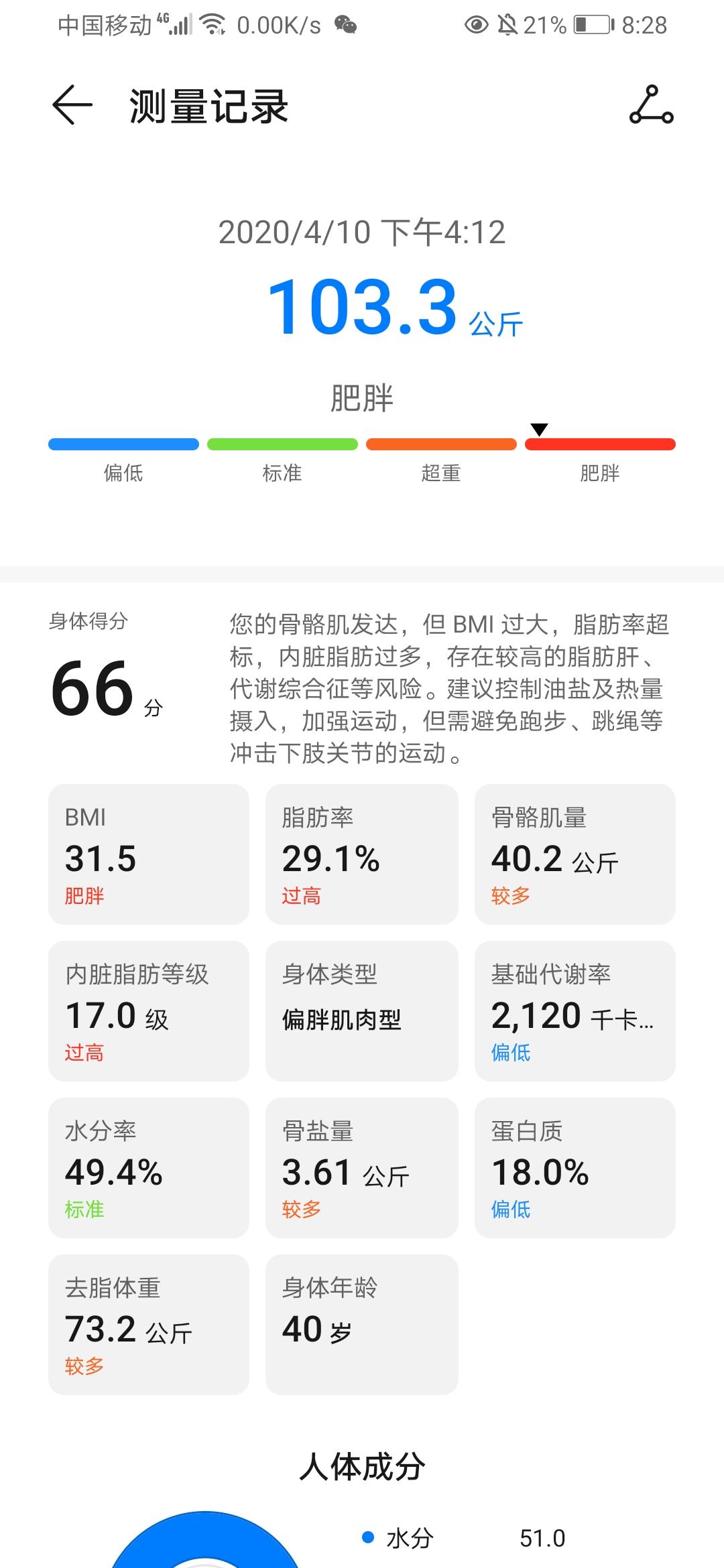
Task: Open the 脂肪率 29.1% card
Action: (362, 854)
